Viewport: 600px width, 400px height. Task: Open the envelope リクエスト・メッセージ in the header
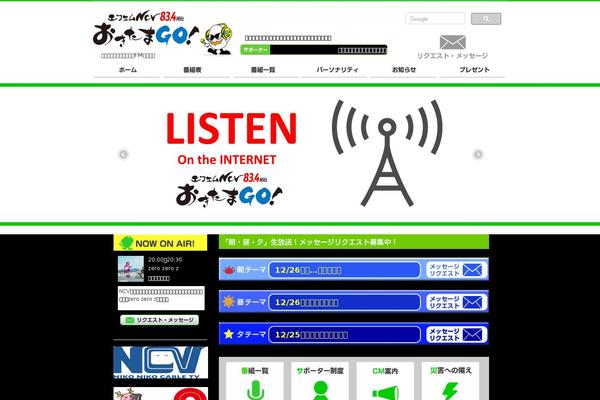tap(452, 47)
